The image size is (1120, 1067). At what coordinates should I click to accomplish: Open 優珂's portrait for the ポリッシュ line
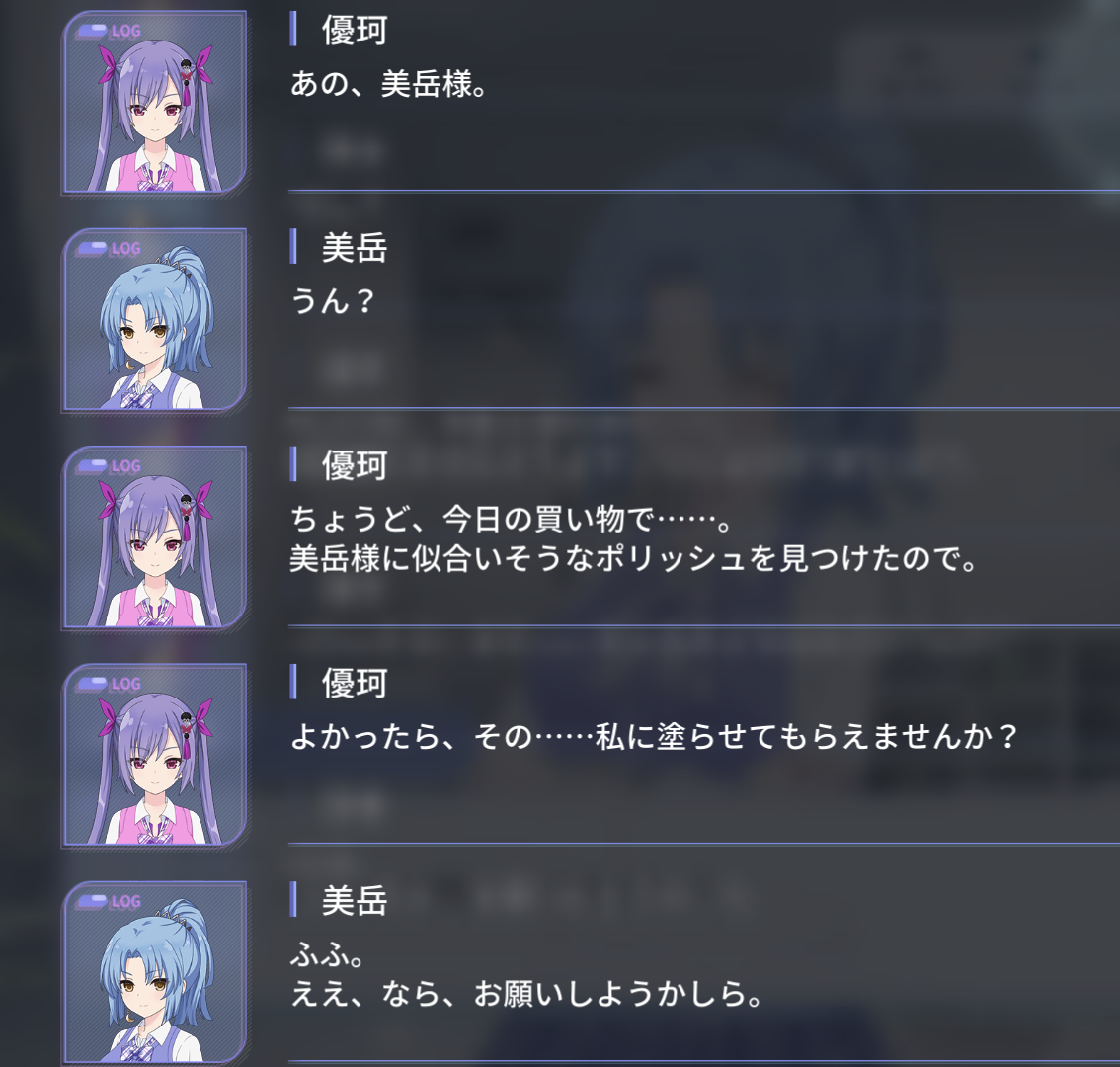(154, 537)
